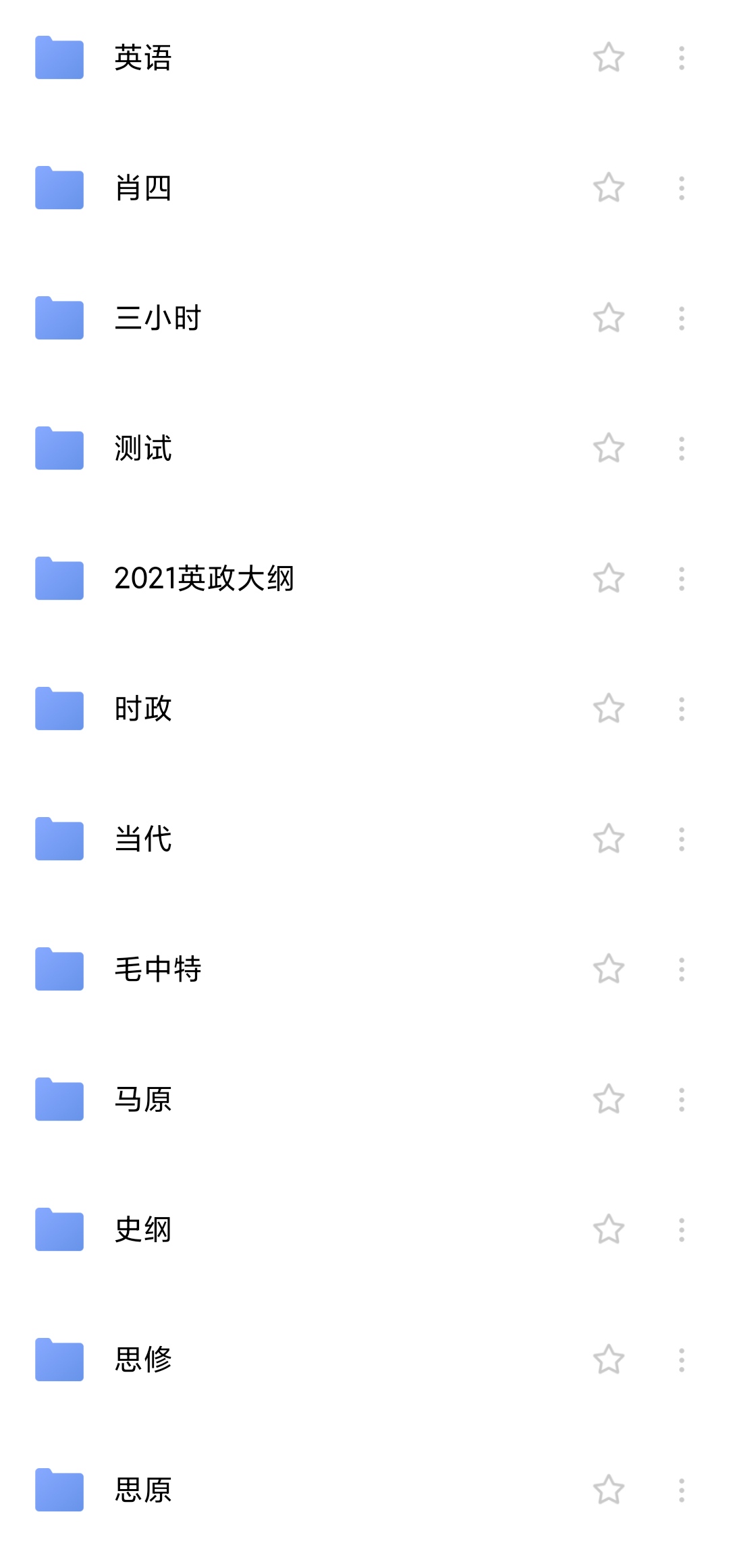Viewport: 729px width, 1568px height.
Task: Open more options for 测试 folder
Action: [682, 448]
